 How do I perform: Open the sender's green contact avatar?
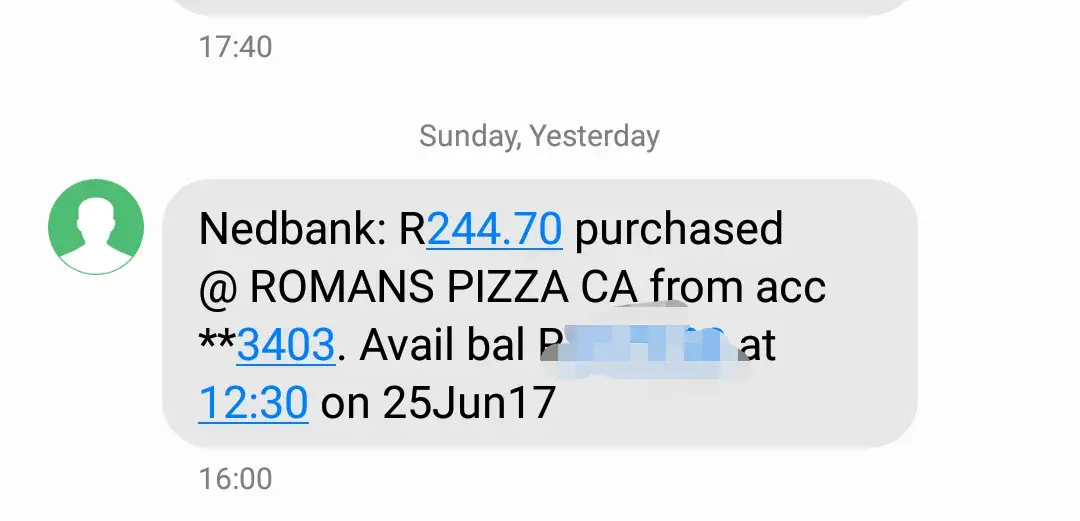click(96, 226)
